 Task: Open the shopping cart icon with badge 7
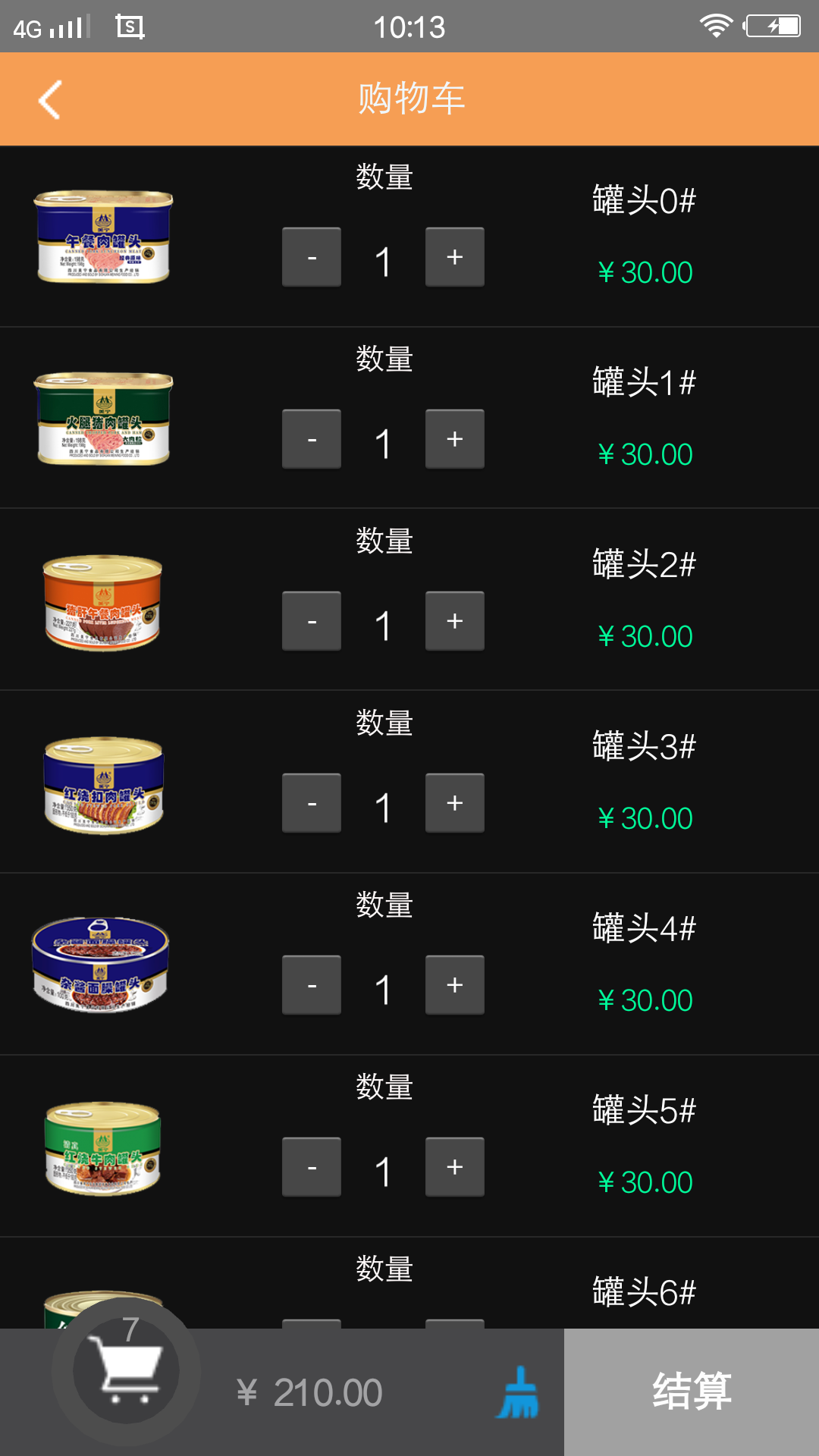point(126,1371)
